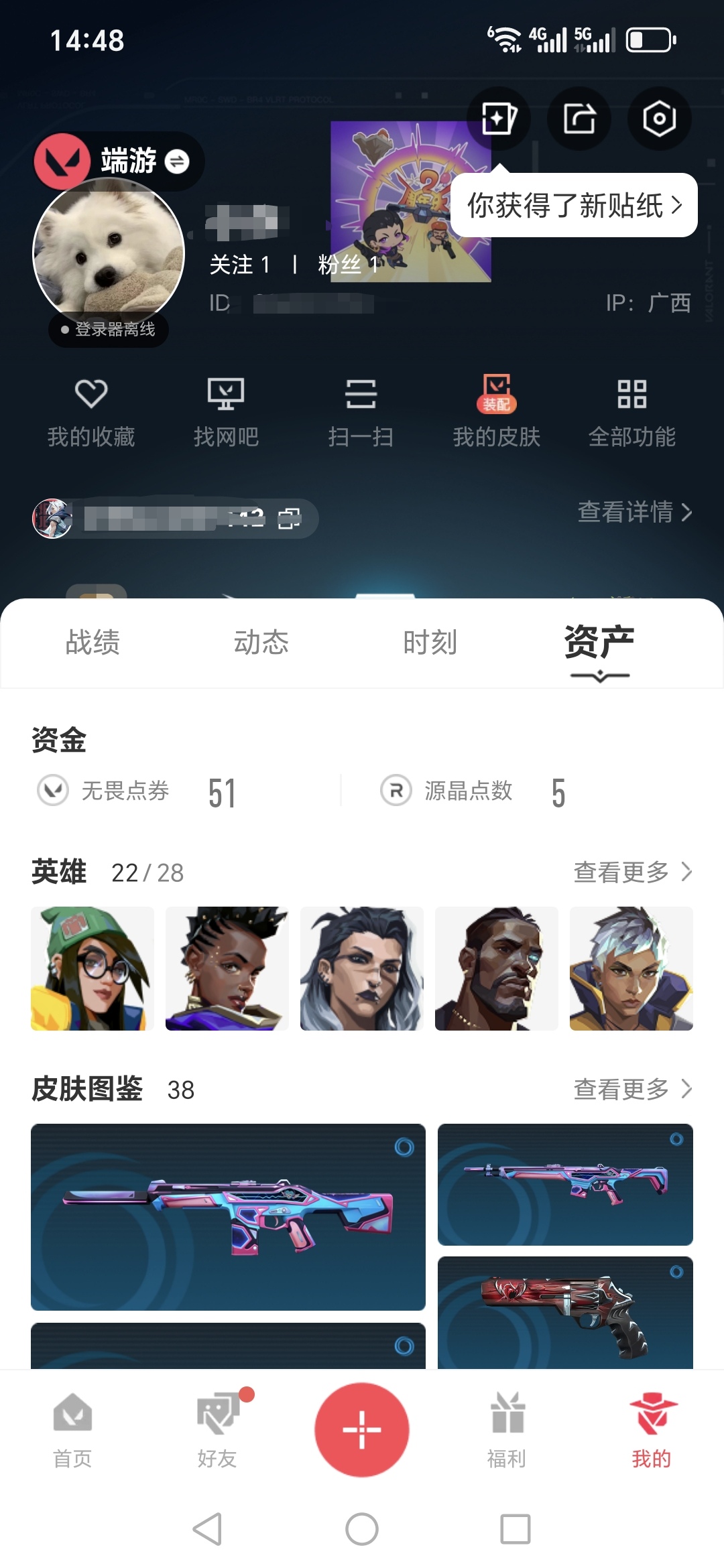Expand 查看更多 next to 英雄

[x=630, y=872]
